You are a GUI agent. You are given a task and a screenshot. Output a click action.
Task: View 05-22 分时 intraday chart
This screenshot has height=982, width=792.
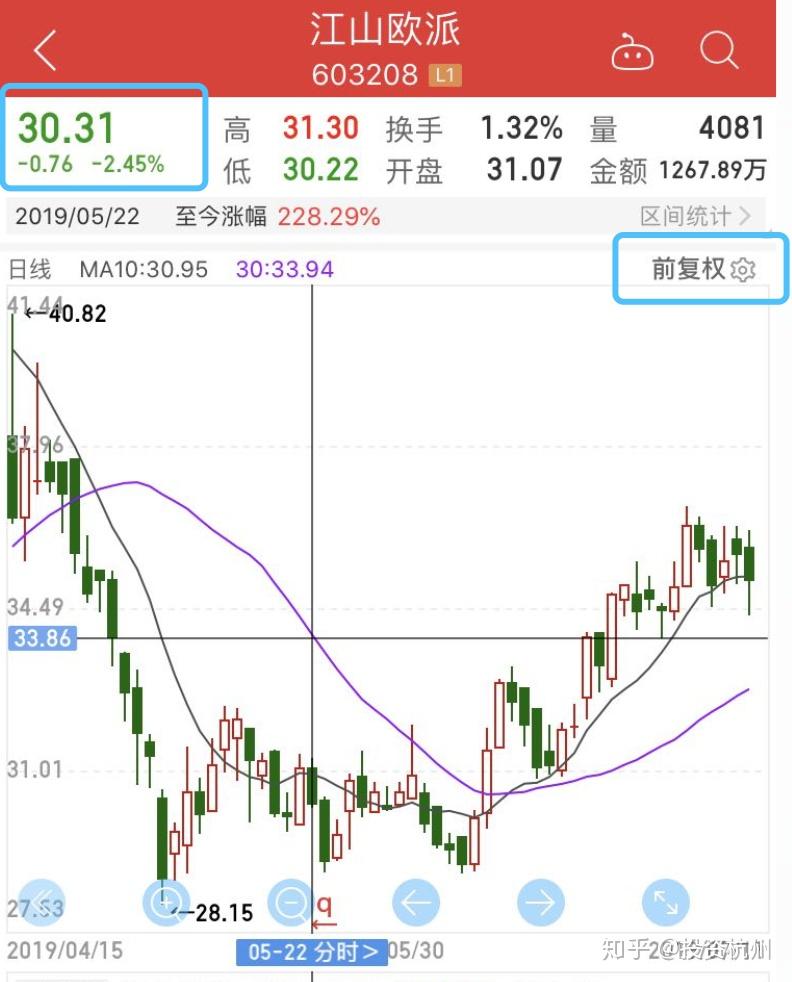click(x=312, y=951)
